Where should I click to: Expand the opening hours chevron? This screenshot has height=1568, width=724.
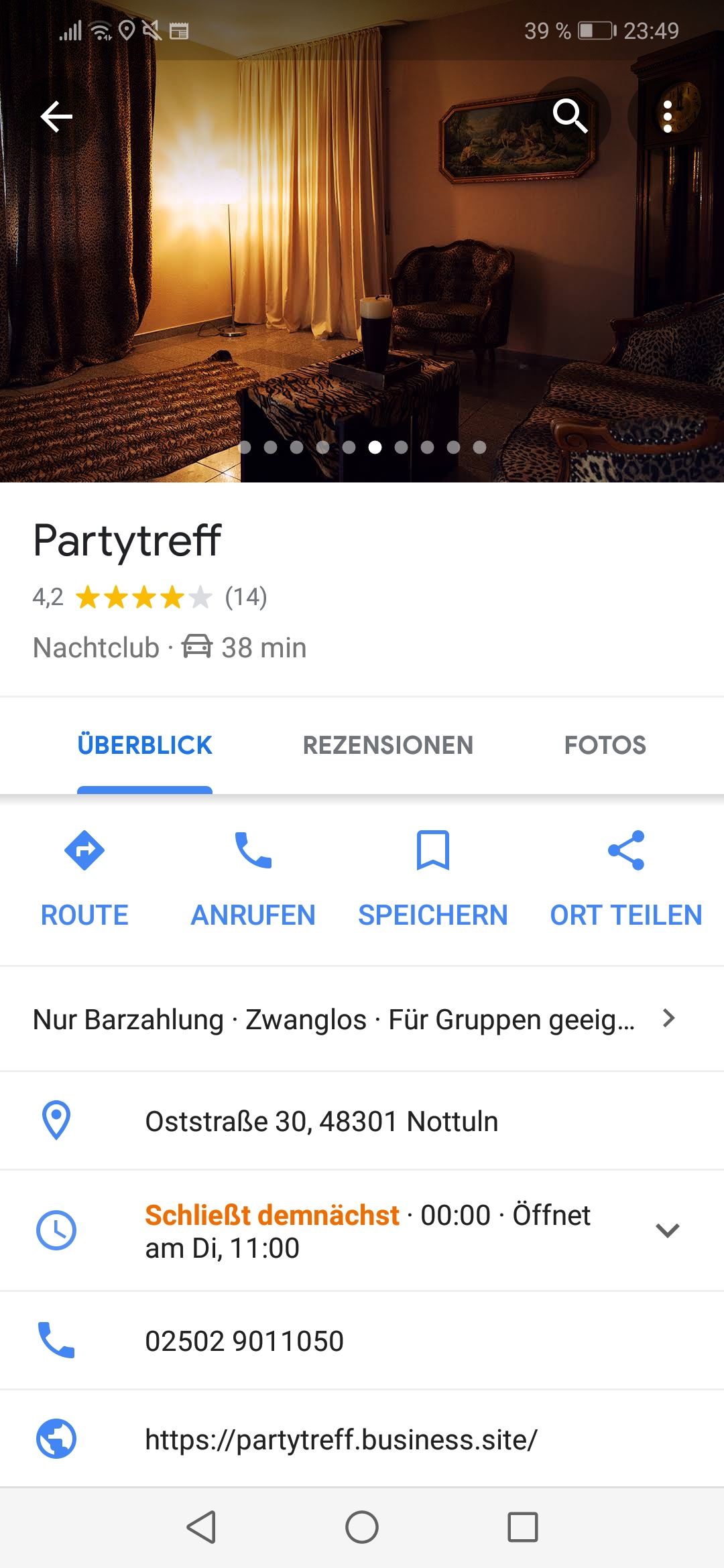(667, 1230)
